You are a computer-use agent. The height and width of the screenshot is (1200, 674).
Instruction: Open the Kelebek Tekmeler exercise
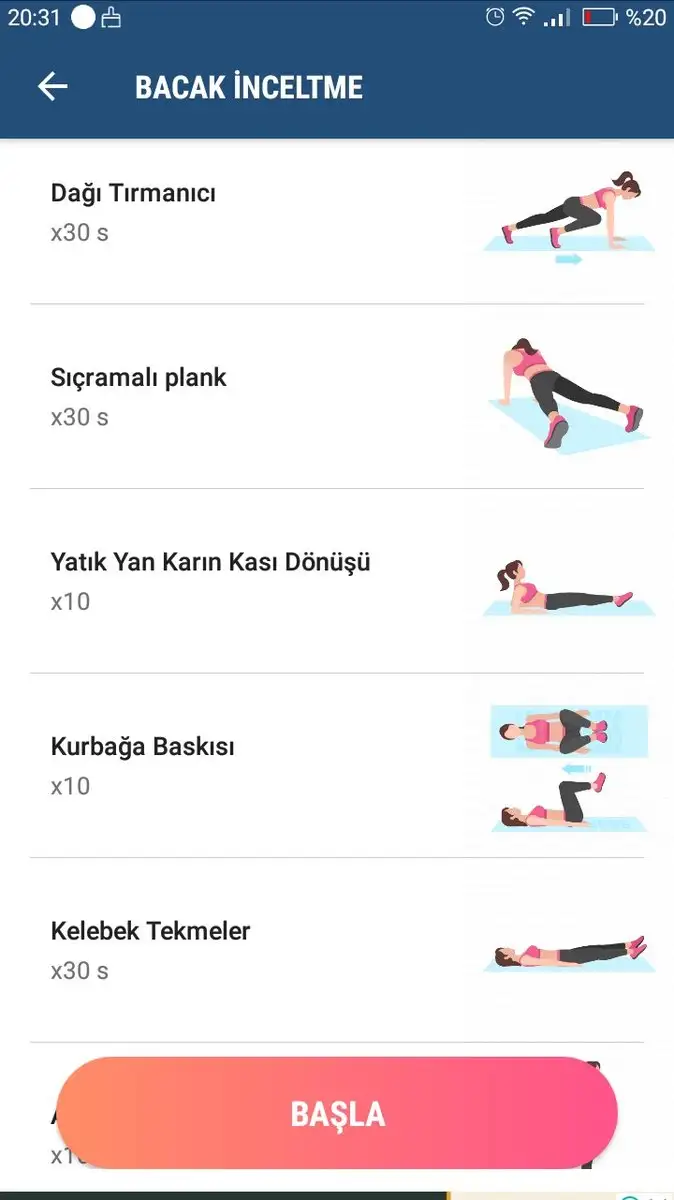[x=337, y=950]
